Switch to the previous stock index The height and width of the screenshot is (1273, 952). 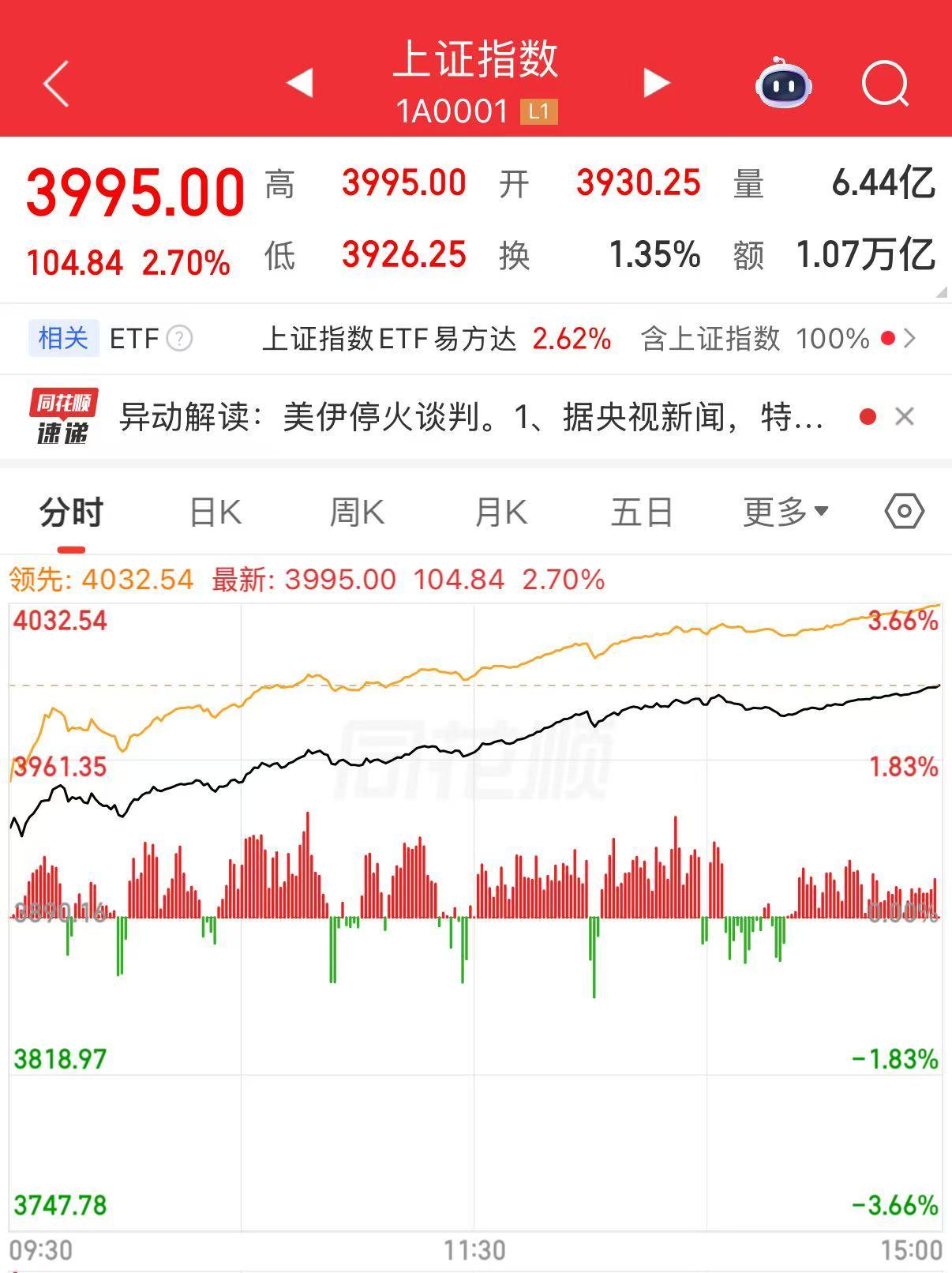pos(300,83)
